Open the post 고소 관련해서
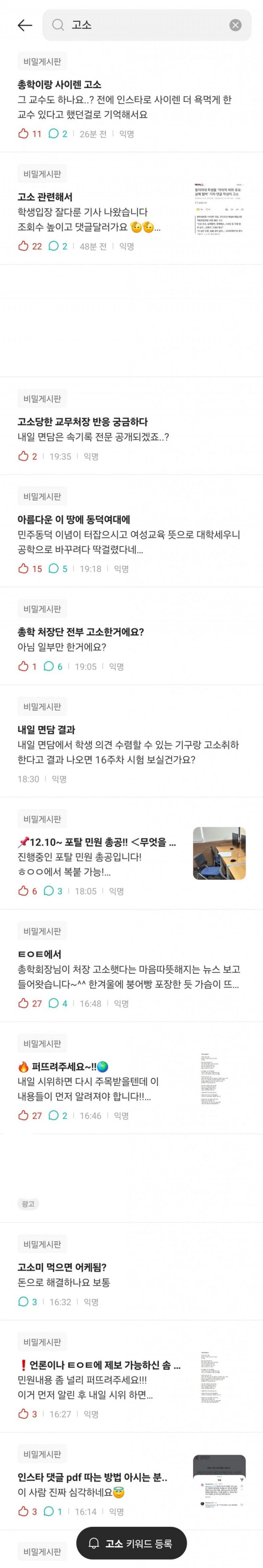263x1568 pixels. [45, 197]
